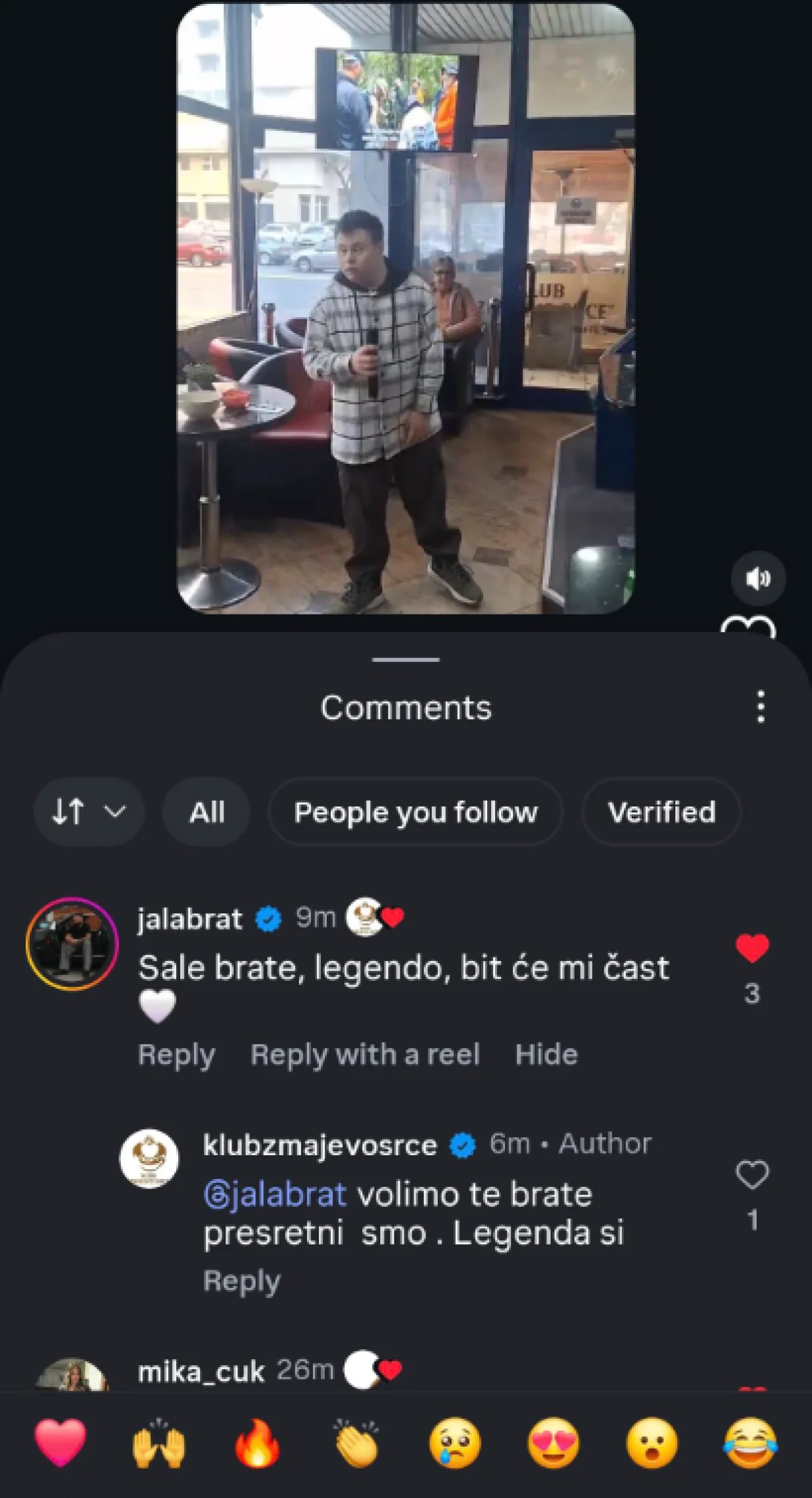Add the clapping hands emoji
812x1498 pixels.
(356, 1443)
